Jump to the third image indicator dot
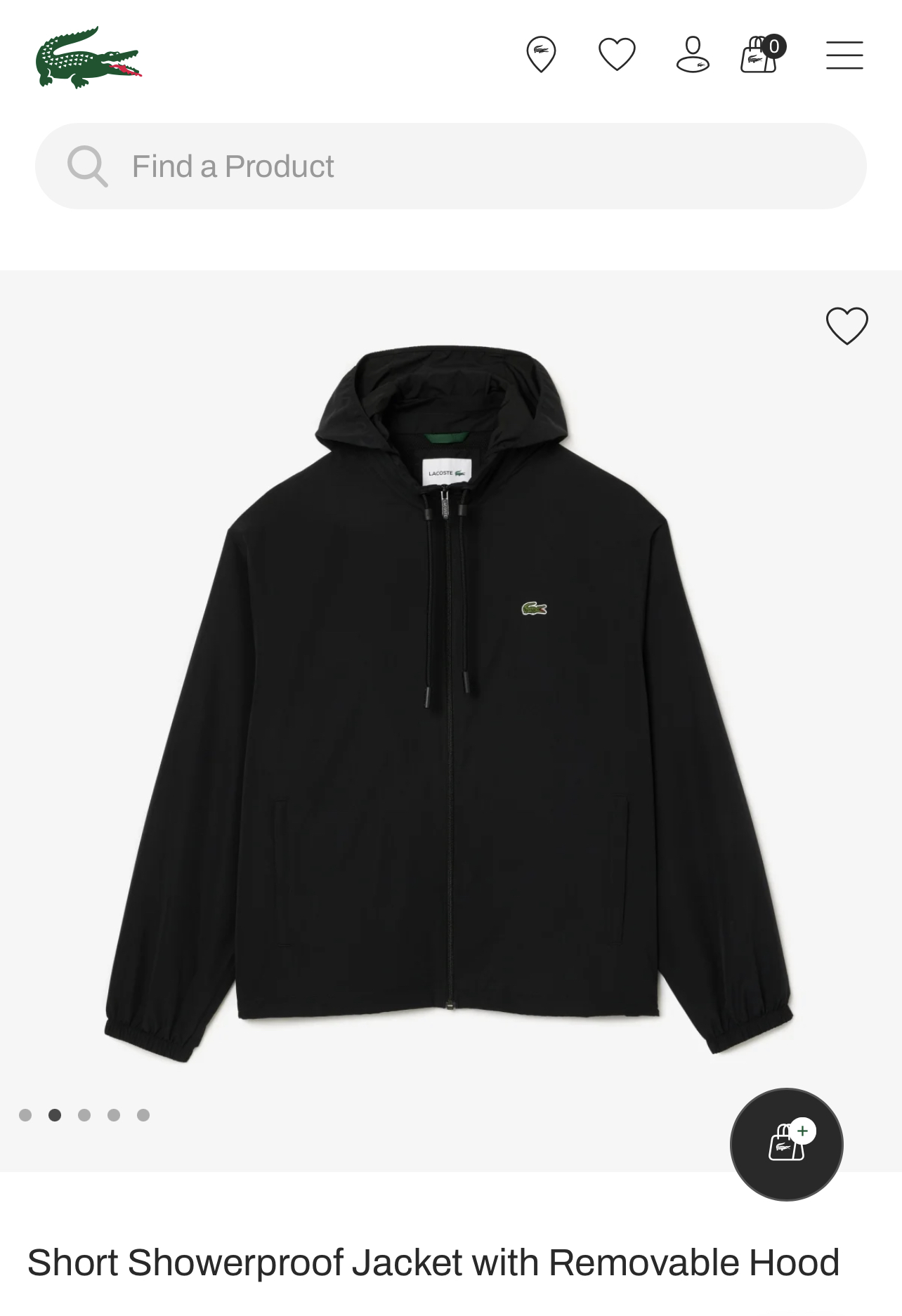 coord(84,1115)
